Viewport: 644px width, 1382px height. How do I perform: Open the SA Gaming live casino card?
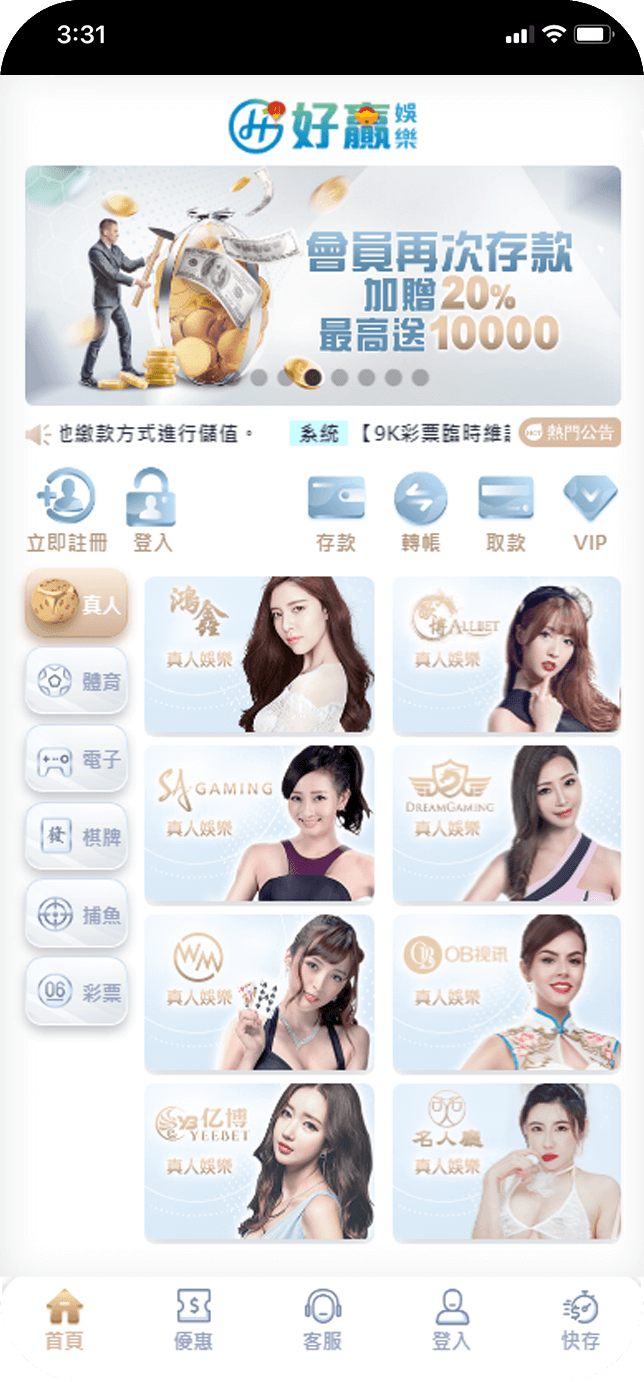click(259, 824)
